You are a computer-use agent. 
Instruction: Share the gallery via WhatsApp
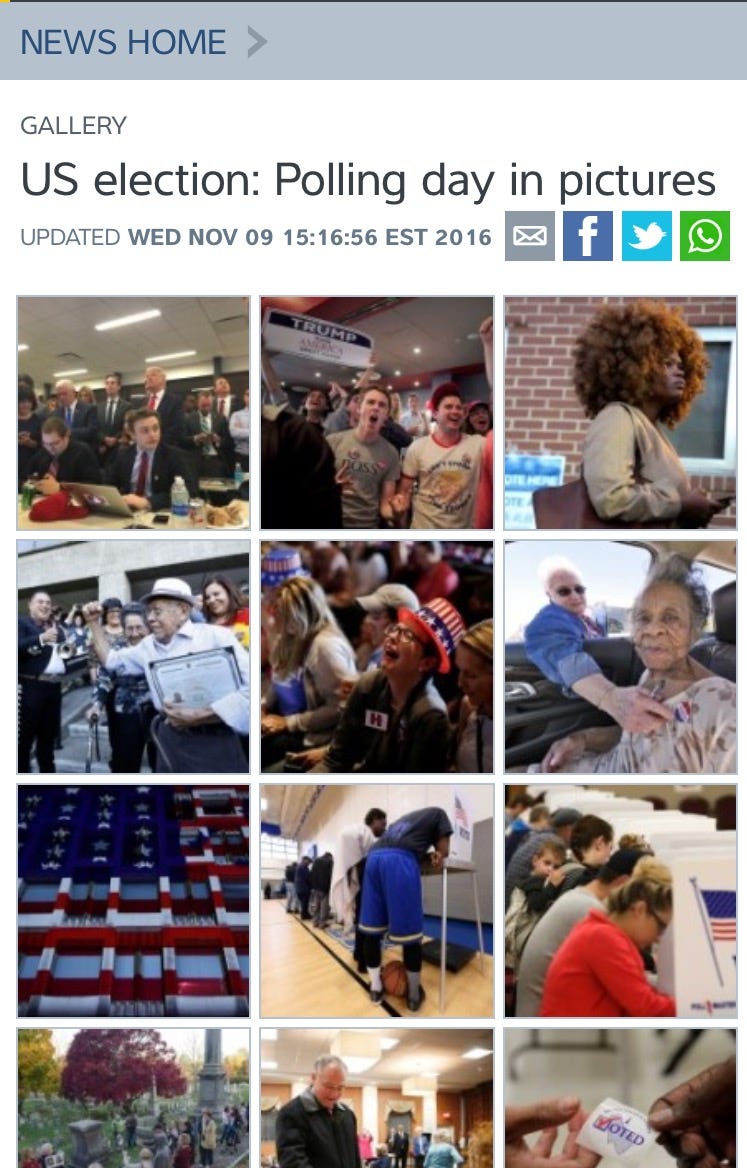coord(705,237)
